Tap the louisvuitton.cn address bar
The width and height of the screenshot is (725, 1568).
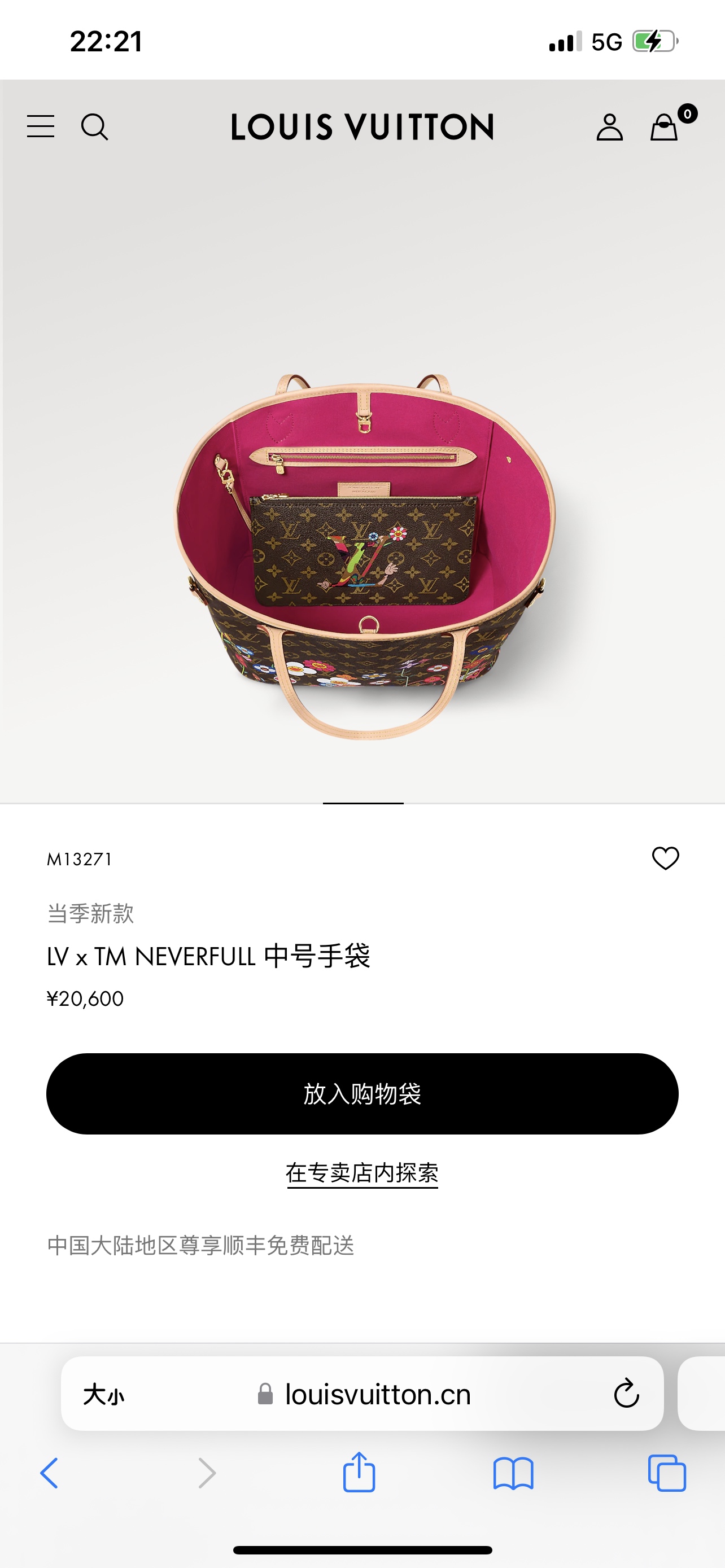tap(377, 1394)
